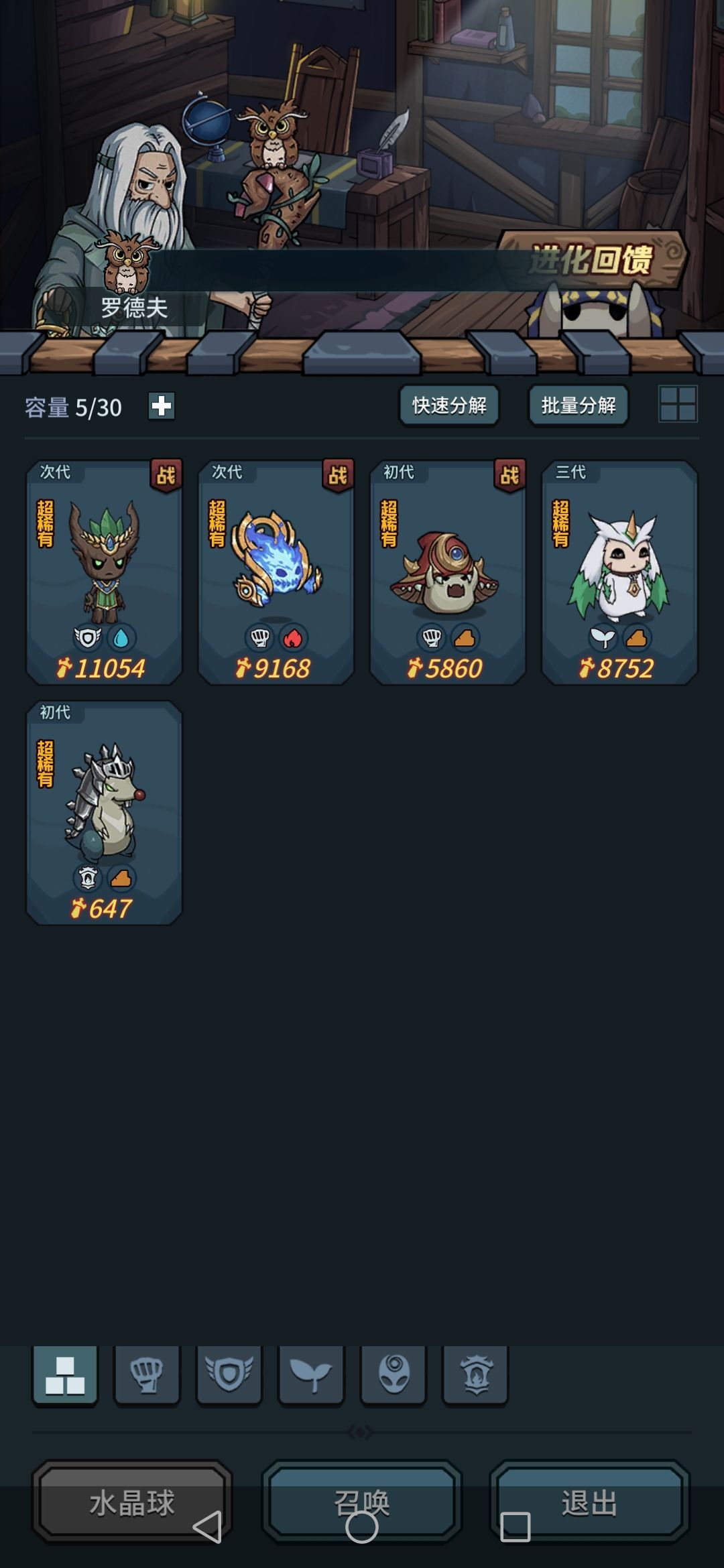Filter by the winged shield type

[x=229, y=1375]
